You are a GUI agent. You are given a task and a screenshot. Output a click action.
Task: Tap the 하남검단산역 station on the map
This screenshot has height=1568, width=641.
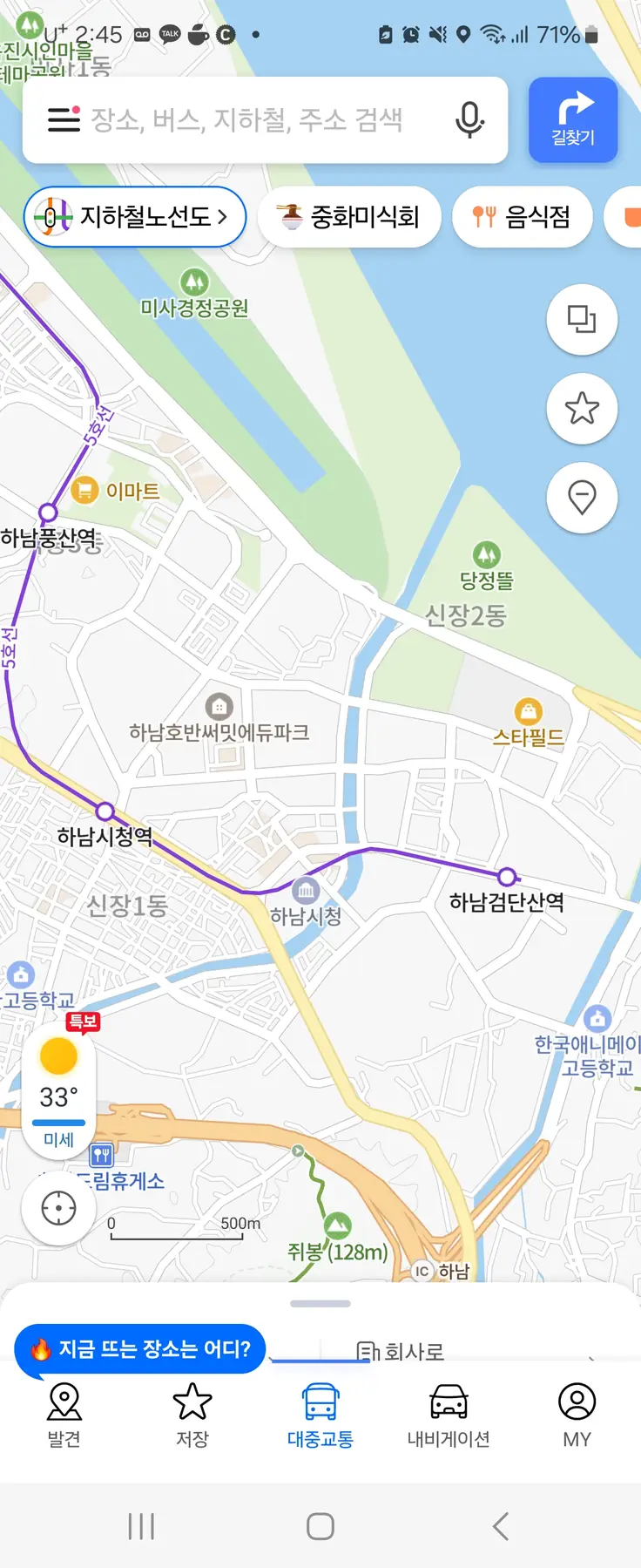click(x=507, y=877)
